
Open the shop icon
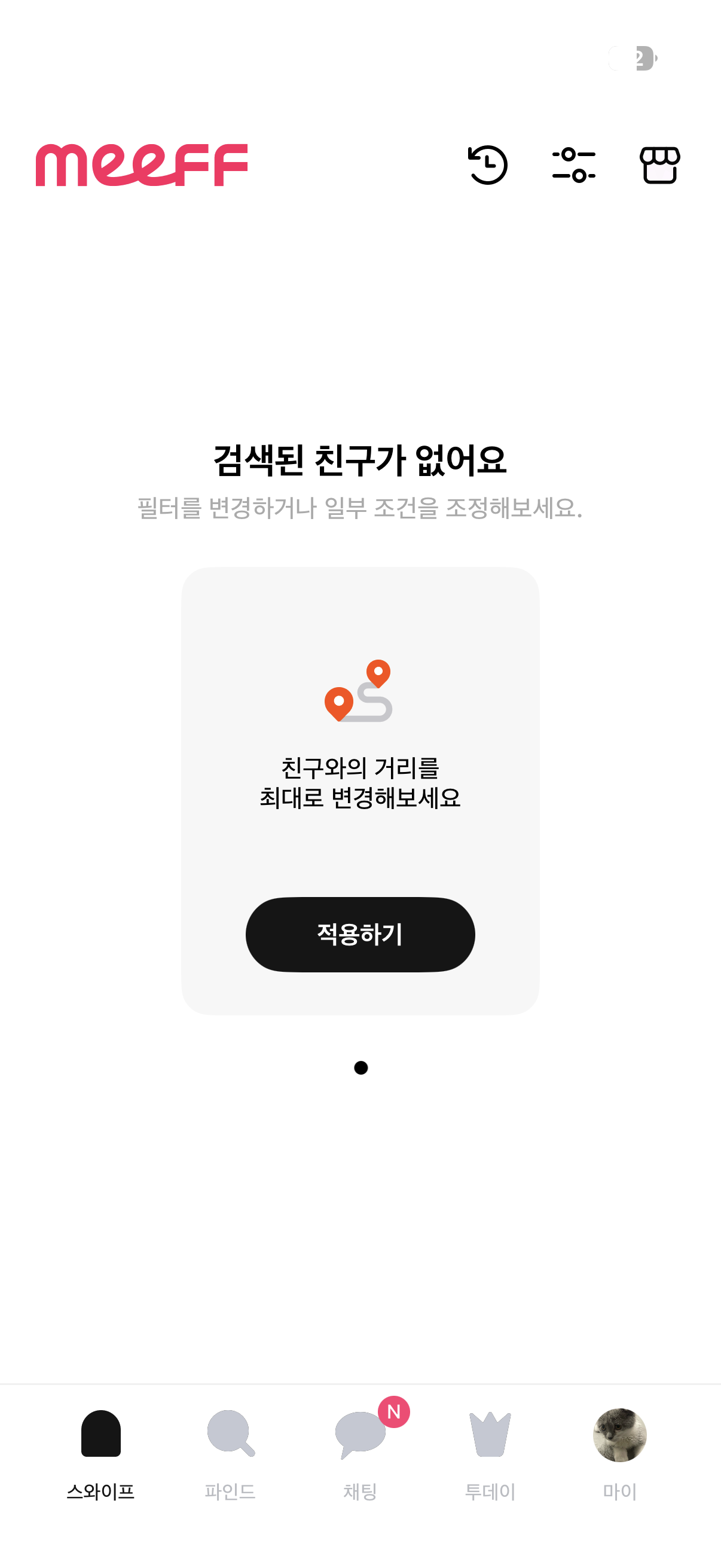click(x=659, y=165)
